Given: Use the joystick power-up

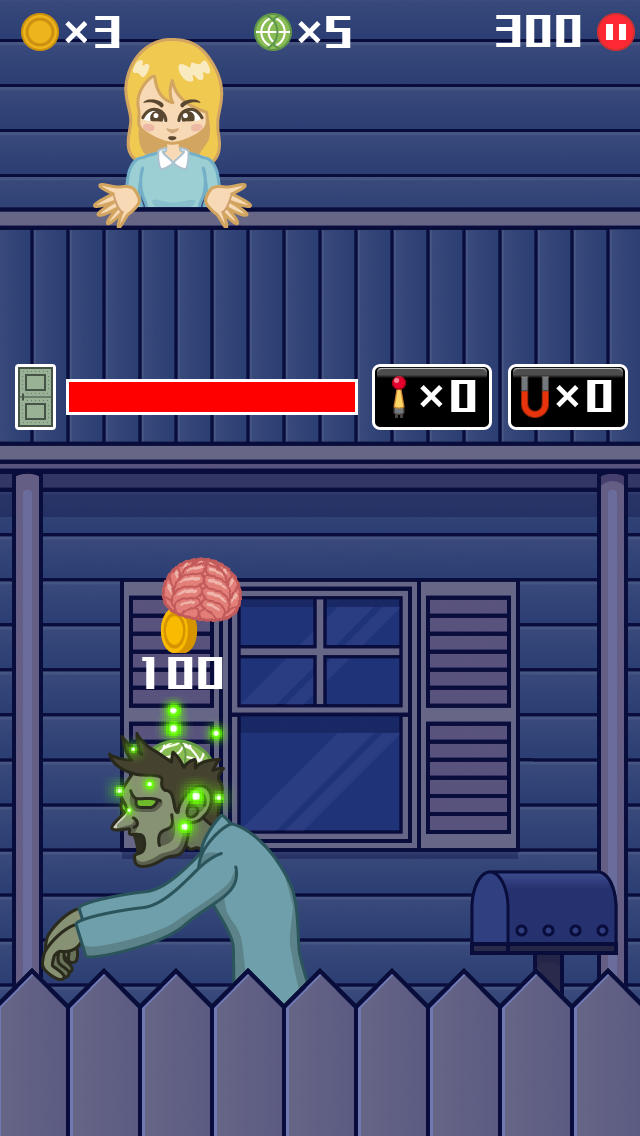Looking at the screenshot, I should (432, 397).
